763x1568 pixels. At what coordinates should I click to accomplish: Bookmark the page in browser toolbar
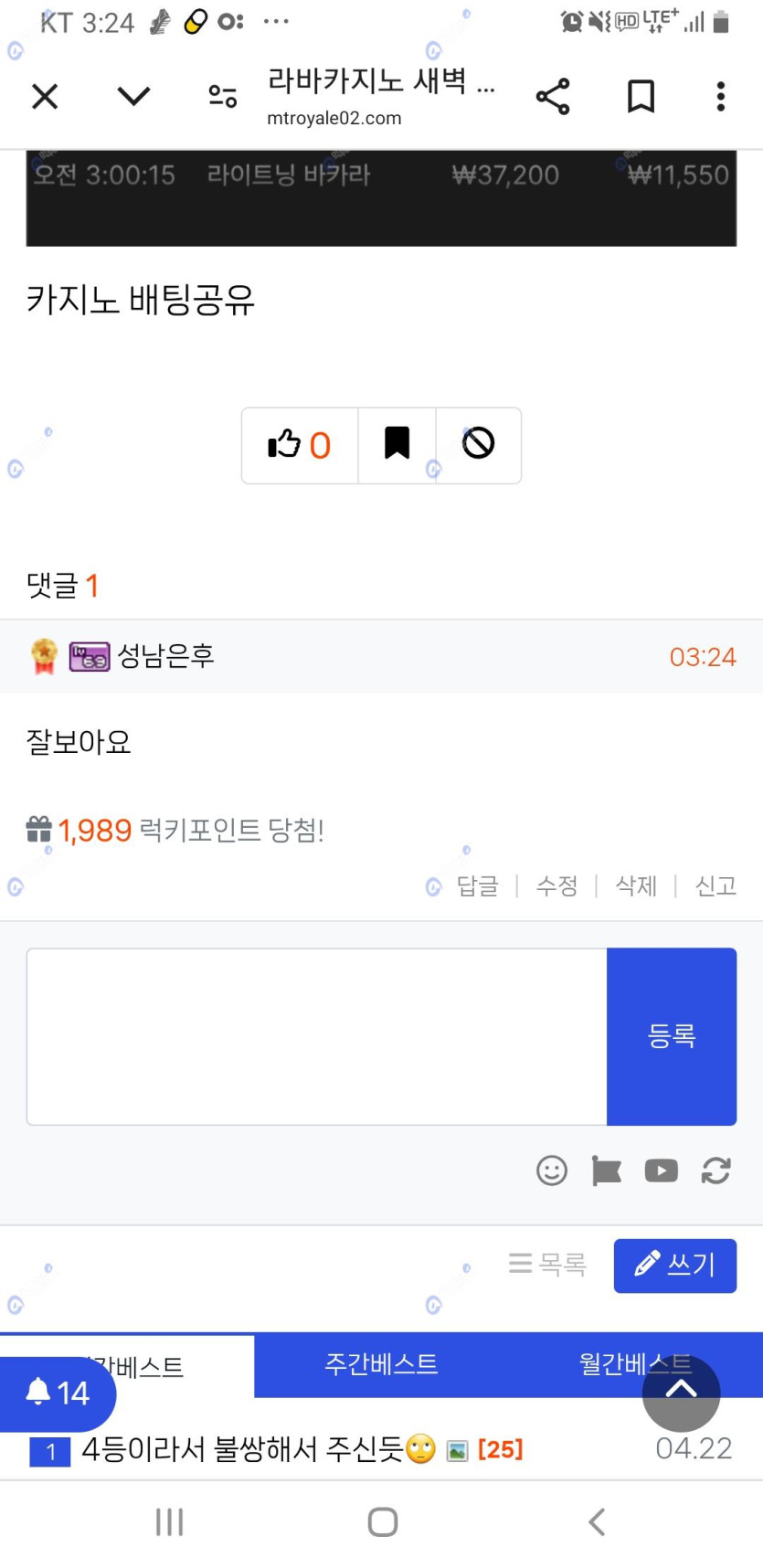[x=641, y=96]
